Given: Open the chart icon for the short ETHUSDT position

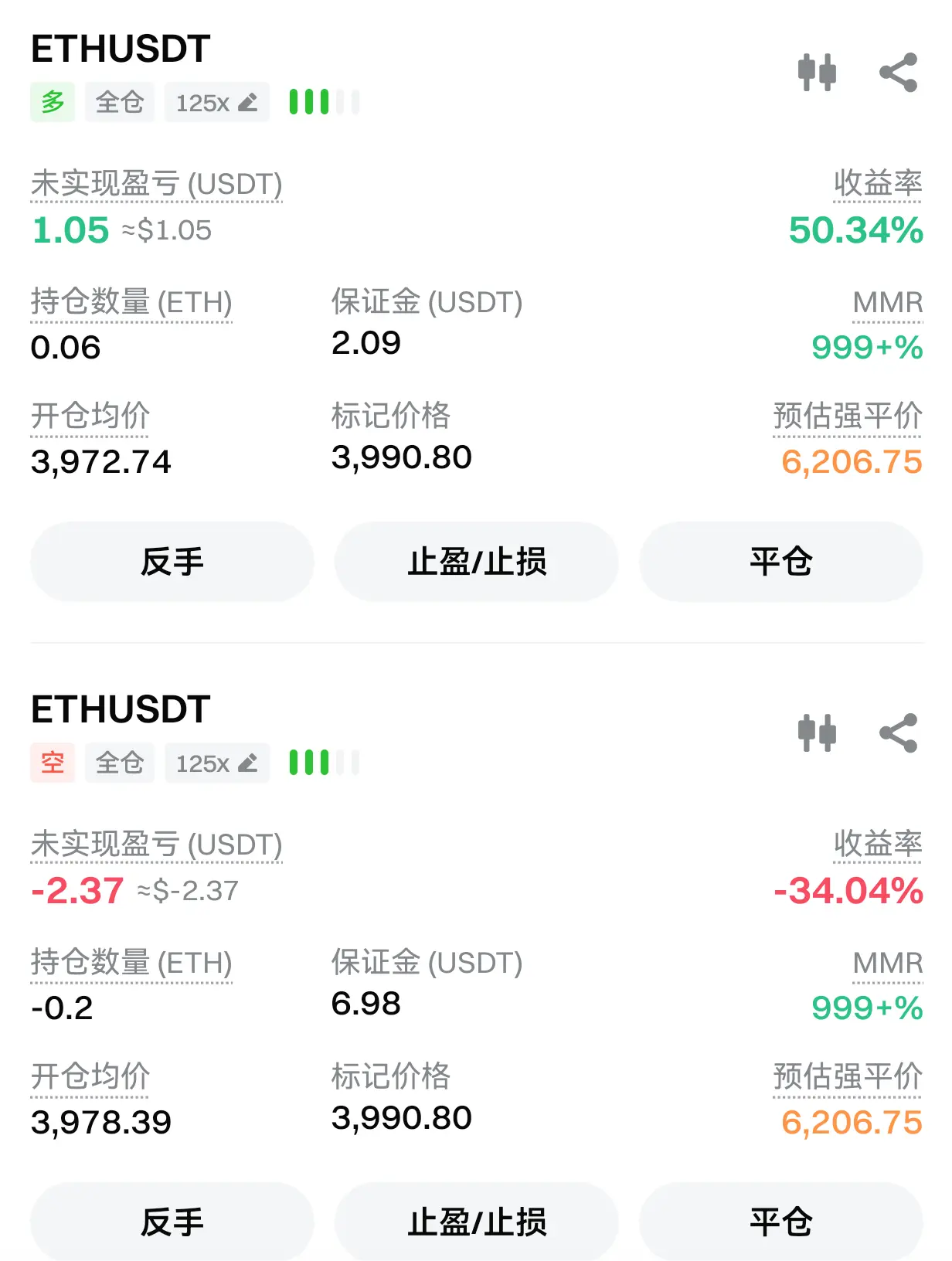Looking at the screenshot, I should (817, 733).
